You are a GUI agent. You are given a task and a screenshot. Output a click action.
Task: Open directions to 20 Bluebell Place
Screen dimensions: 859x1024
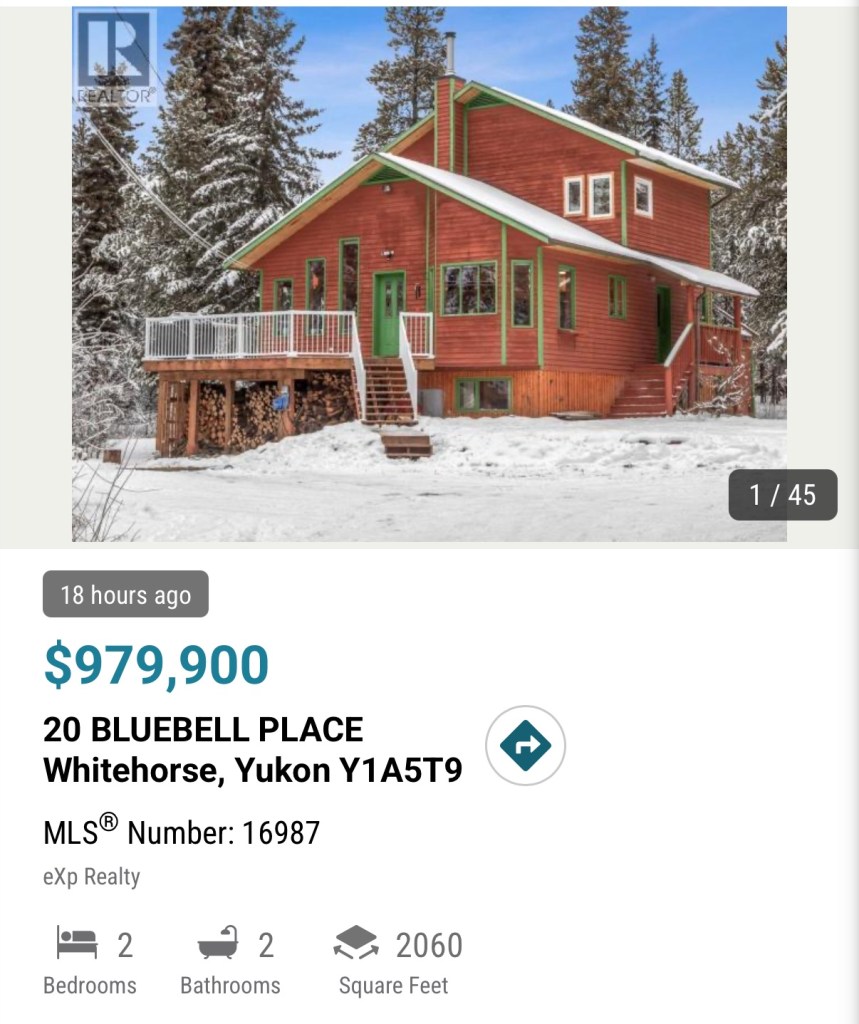click(x=525, y=746)
